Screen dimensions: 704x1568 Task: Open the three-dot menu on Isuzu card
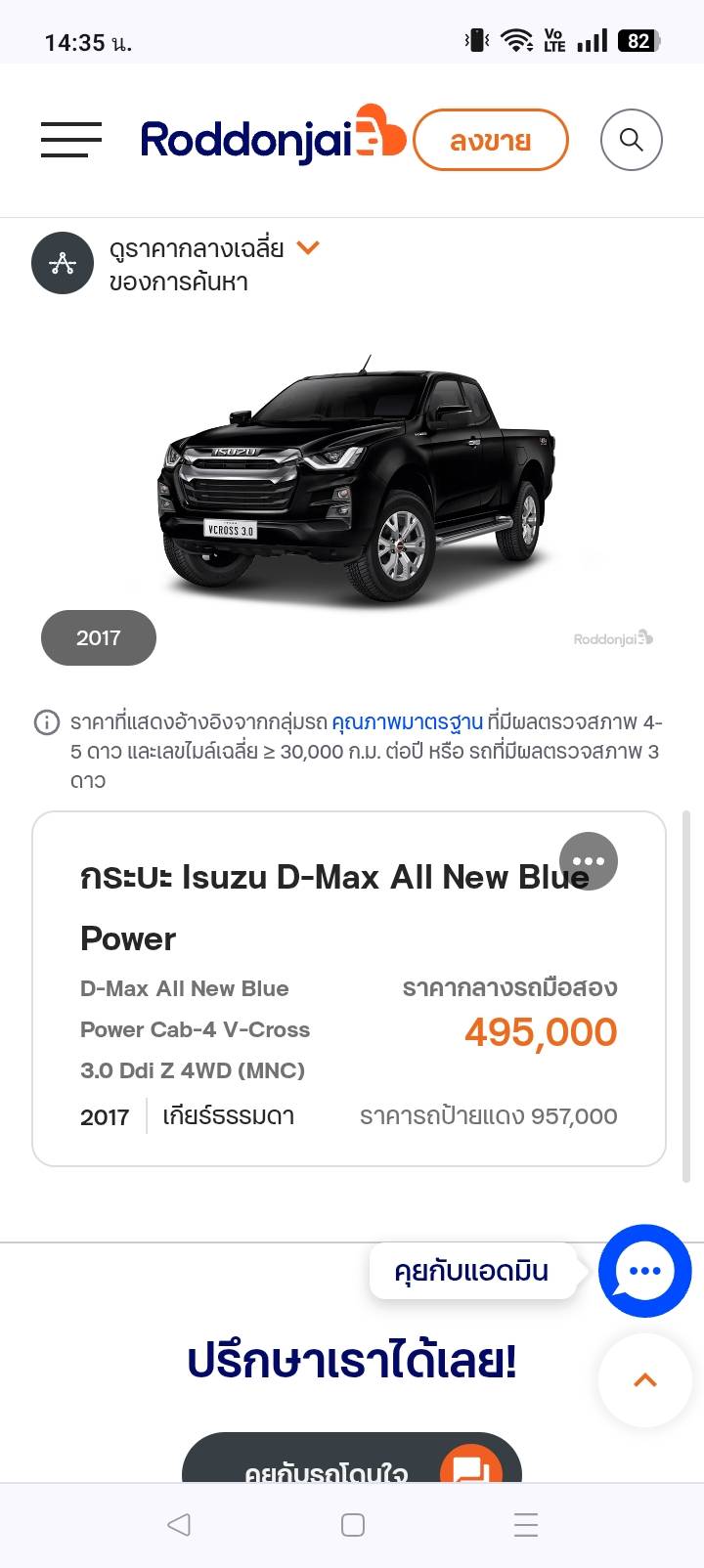589,861
